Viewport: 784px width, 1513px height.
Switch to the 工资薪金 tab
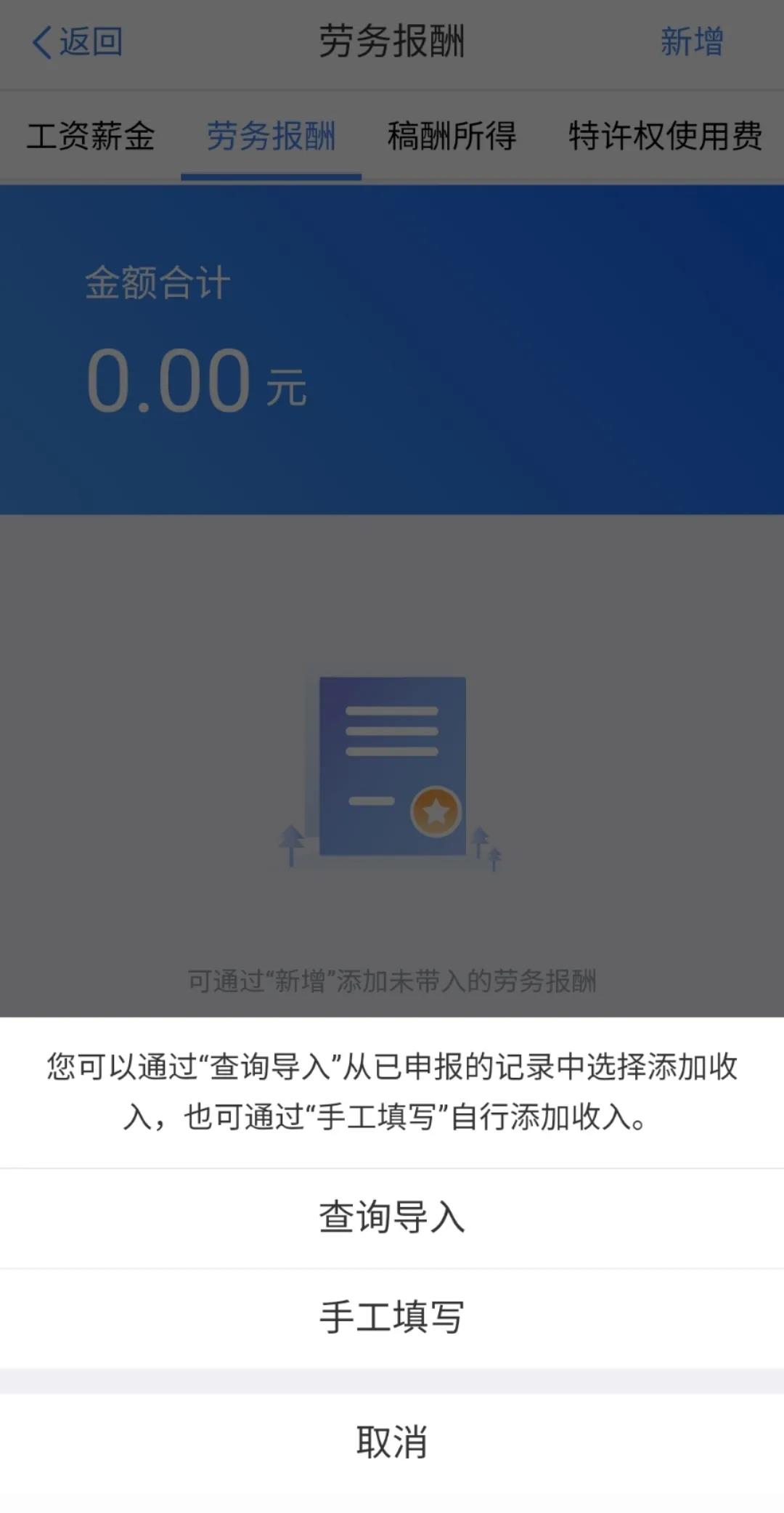tap(91, 136)
